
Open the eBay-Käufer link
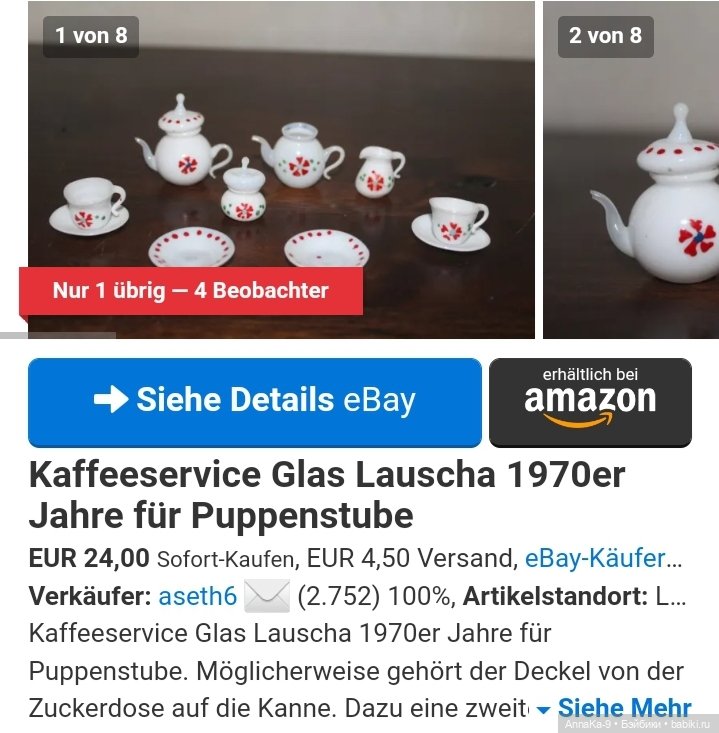602,558
